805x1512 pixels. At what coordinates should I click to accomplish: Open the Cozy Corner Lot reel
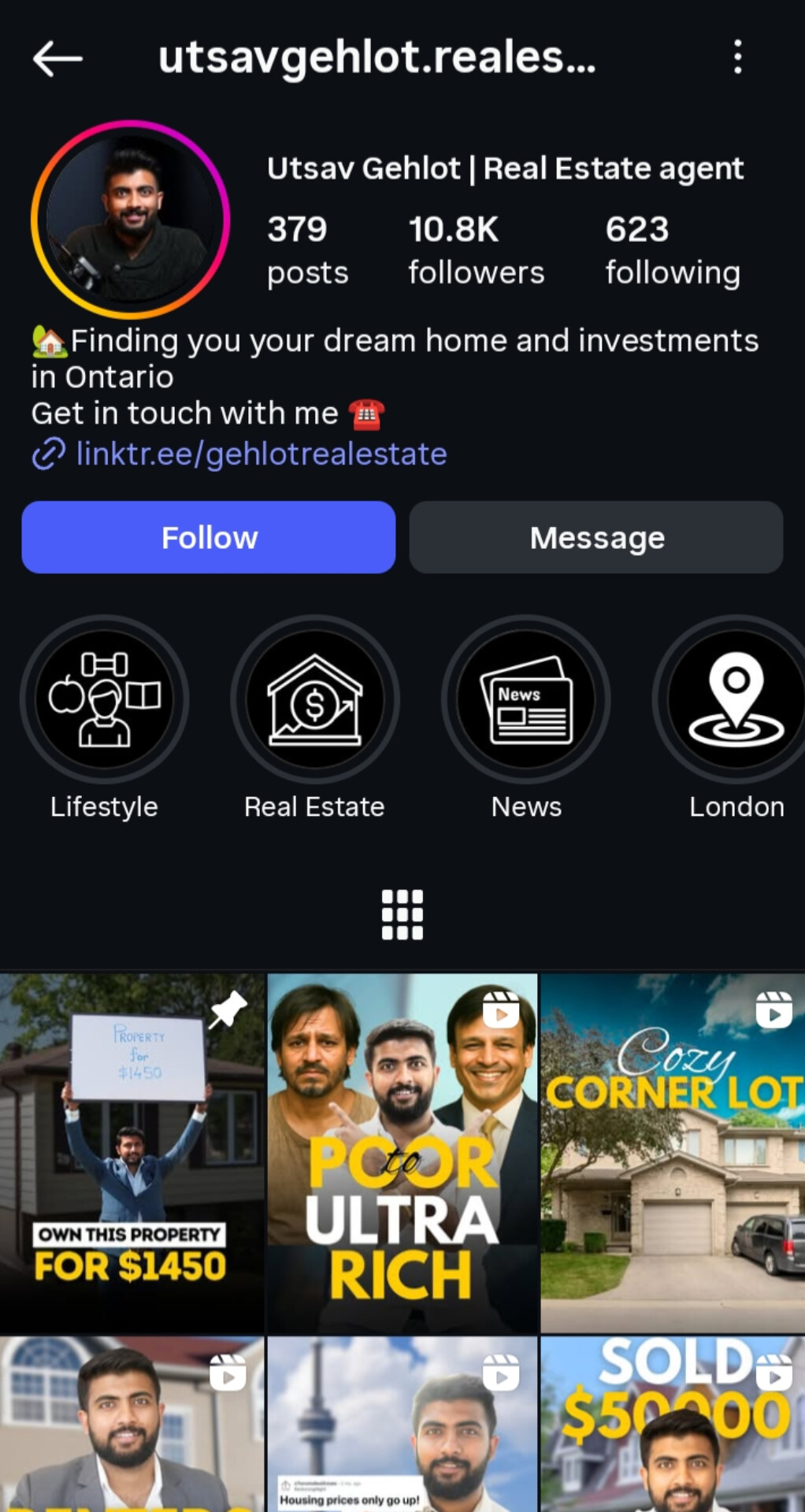click(673, 1153)
